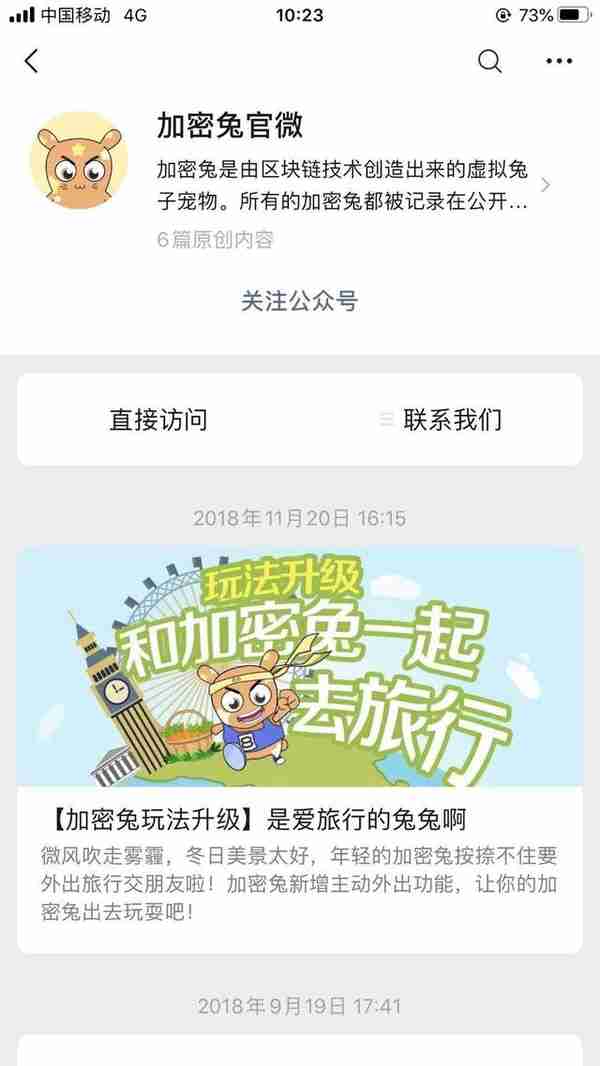Go back using the top-left arrow

click(x=31, y=61)
